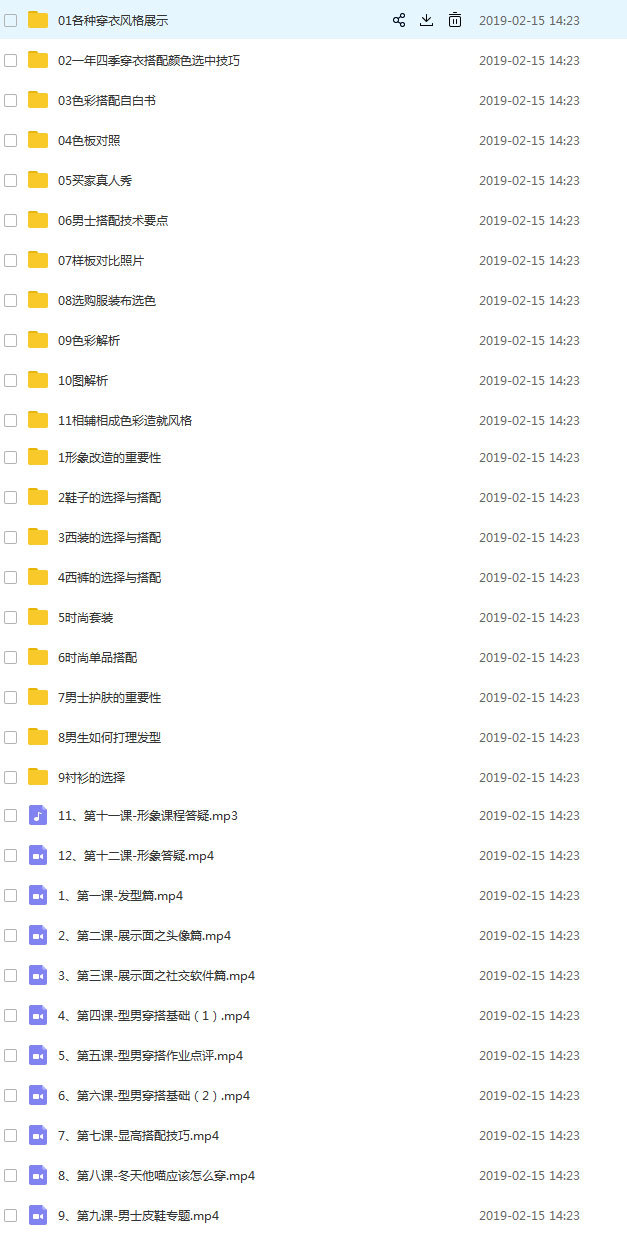Screen dimensions: 627x1248
Task: Tick the checkbox for 04色板对照
Action: tap(11, 140)
